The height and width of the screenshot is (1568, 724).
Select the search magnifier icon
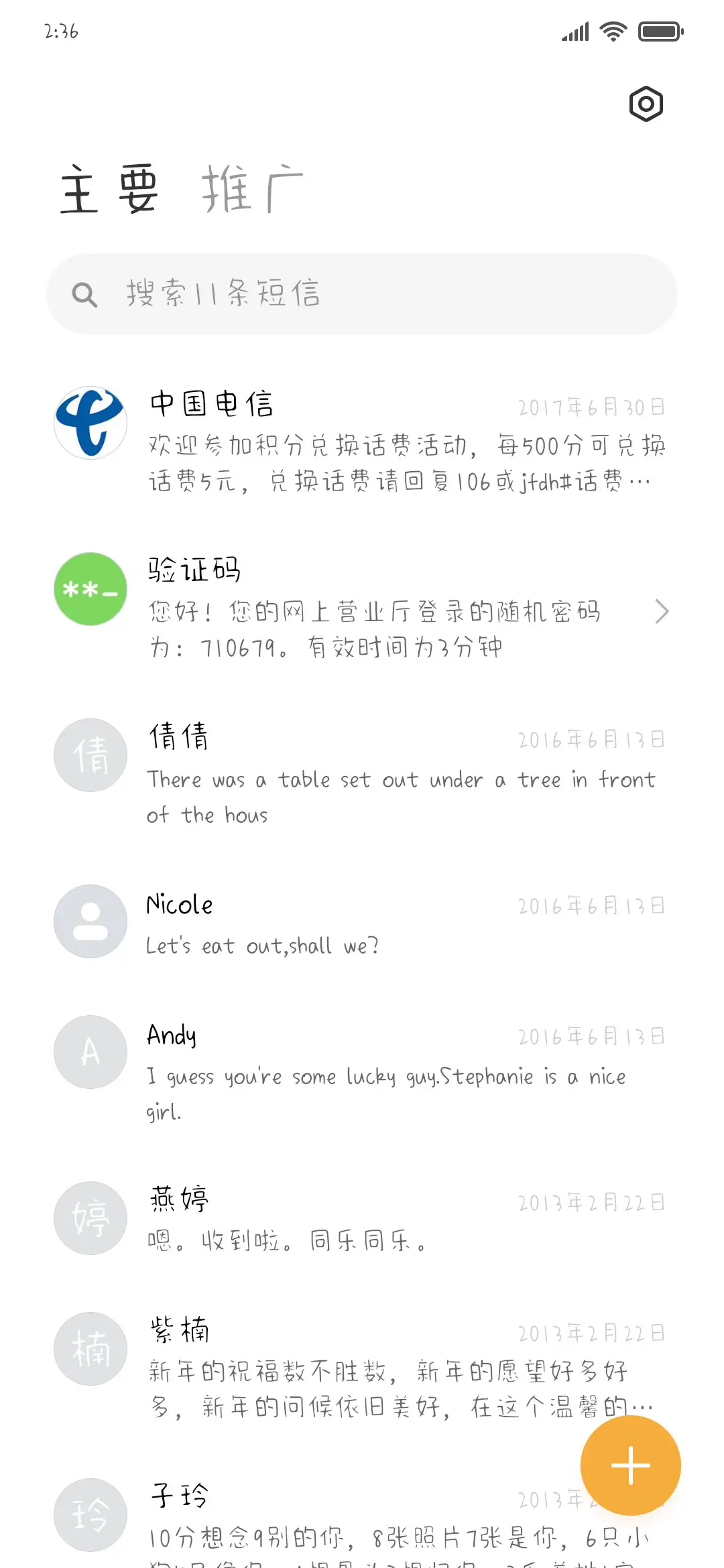[x=86, y=293]
